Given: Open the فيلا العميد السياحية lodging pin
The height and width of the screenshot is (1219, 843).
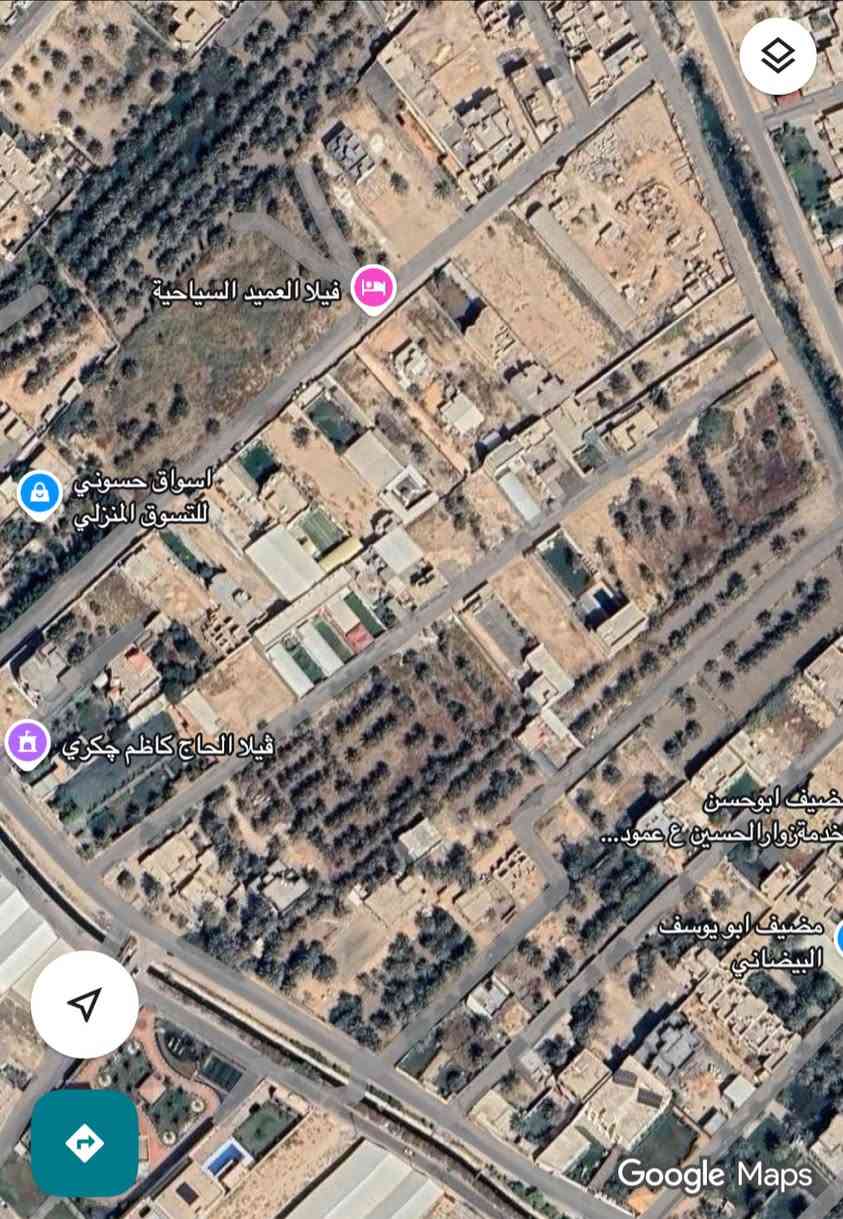Looking at the screenshot, I should 374,289.
